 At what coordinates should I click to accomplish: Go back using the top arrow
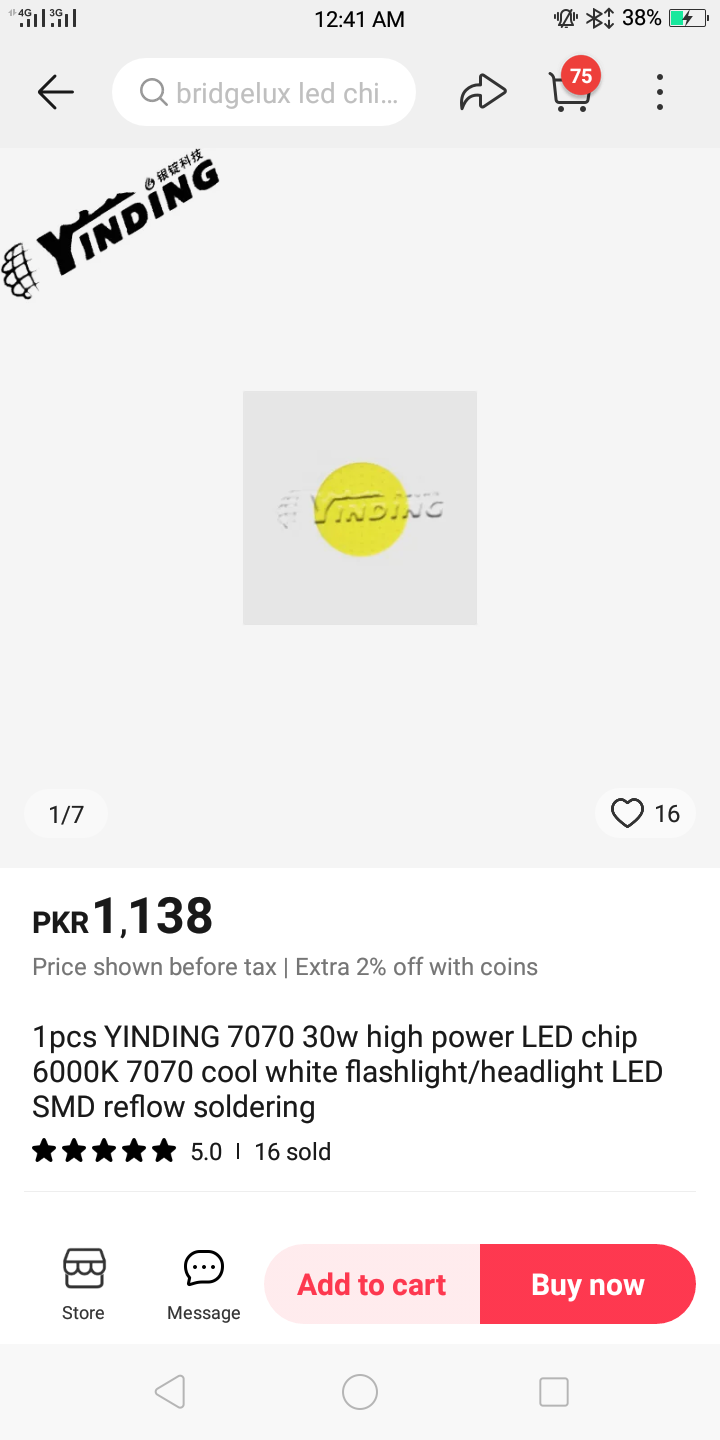click(56, 92)
